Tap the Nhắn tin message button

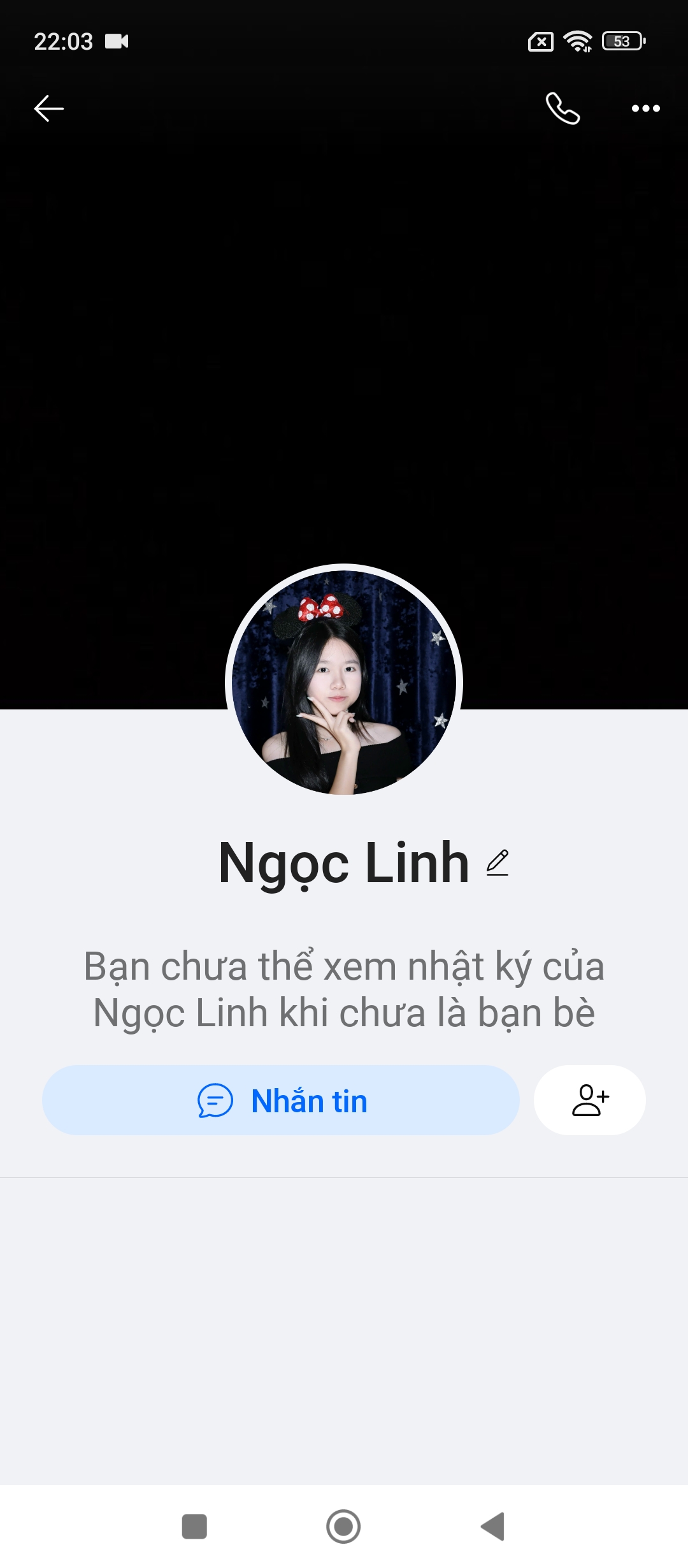(x=281, y=1101)
